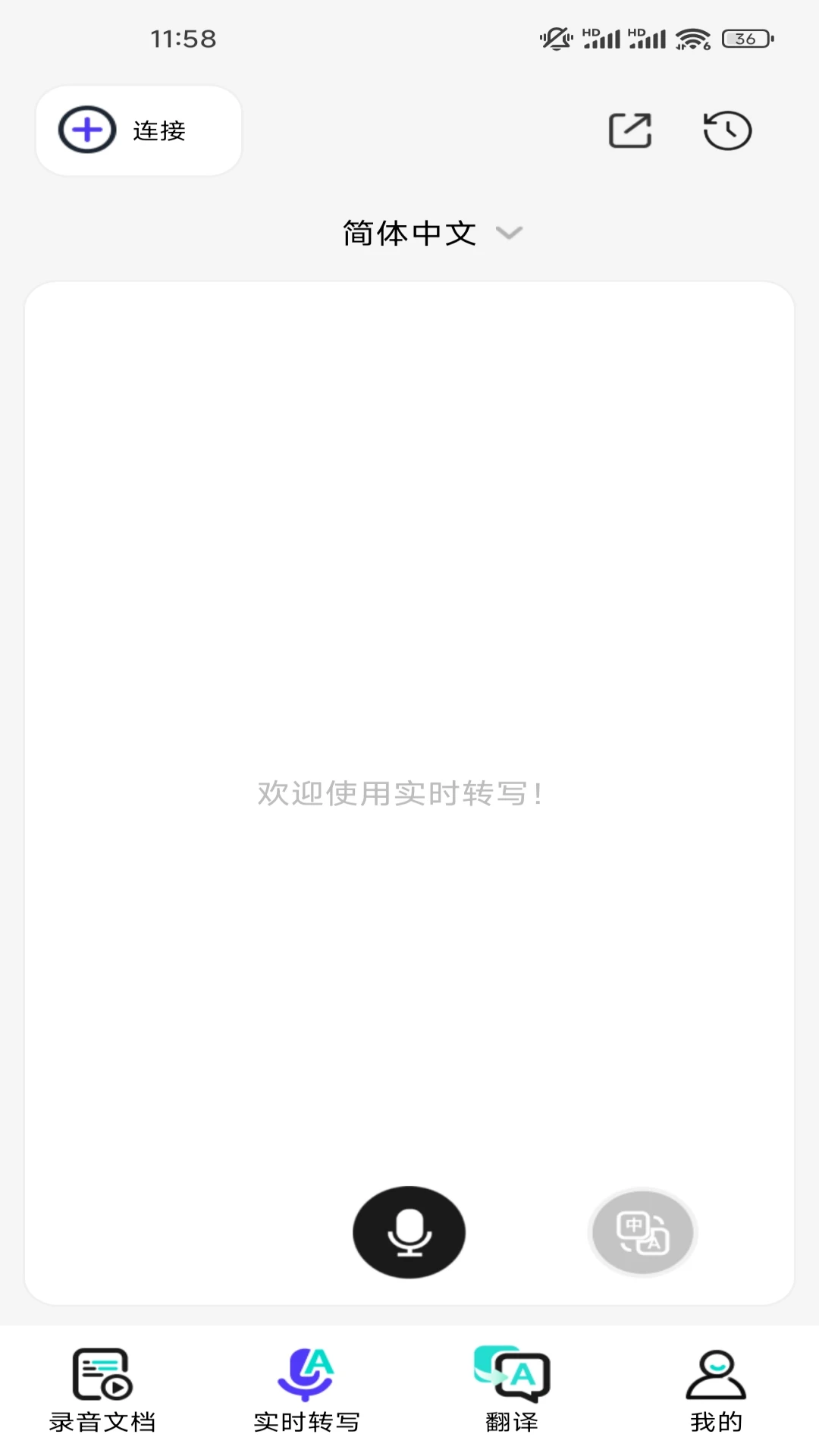Image resolution: width=819 pixels, height=1456 pixels.
Task: Start recording with the microphone button
Action: tap(409, 1232)
